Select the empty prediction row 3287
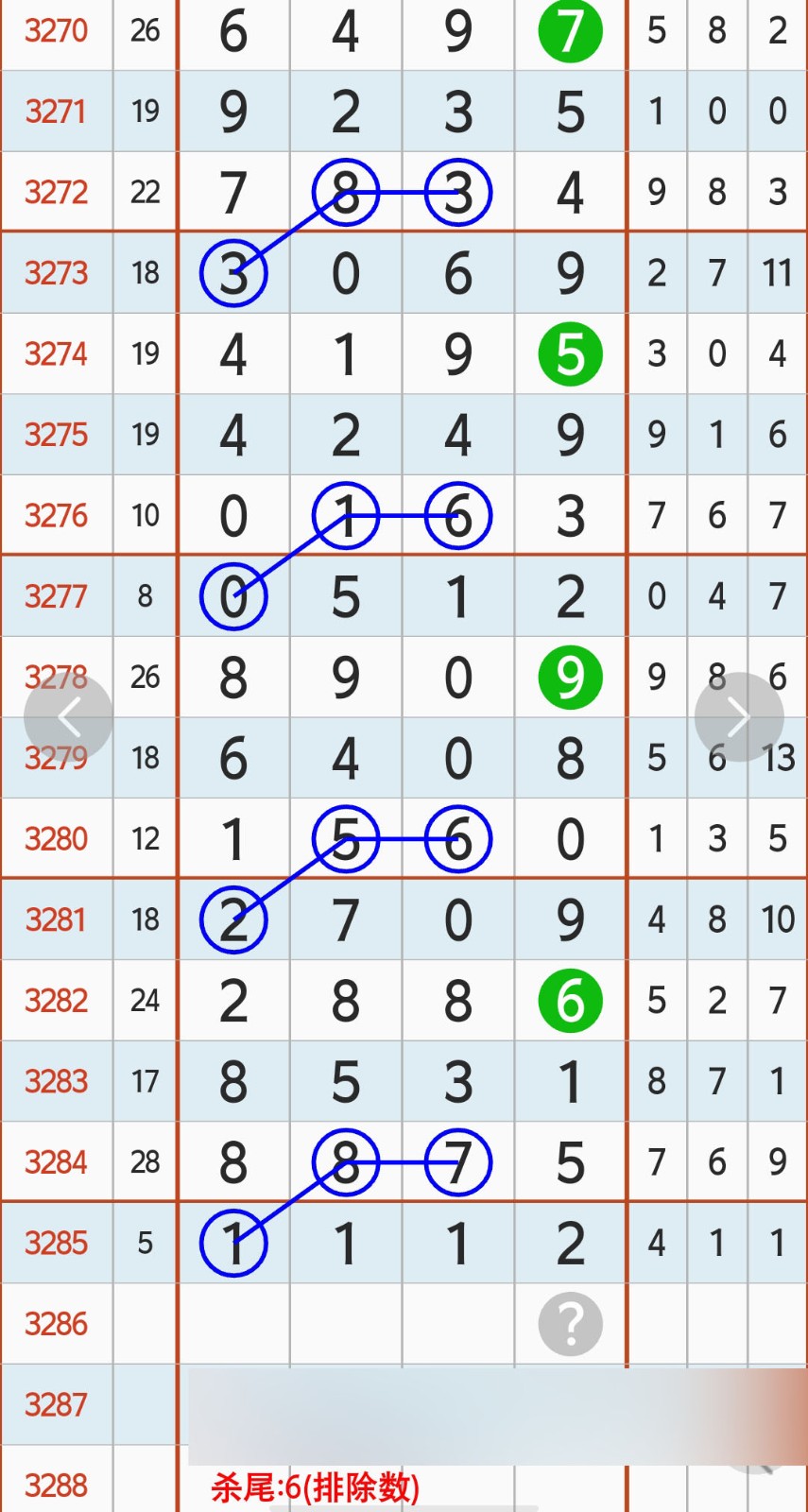This screenshot has height=1512, width=808. 56,1404
